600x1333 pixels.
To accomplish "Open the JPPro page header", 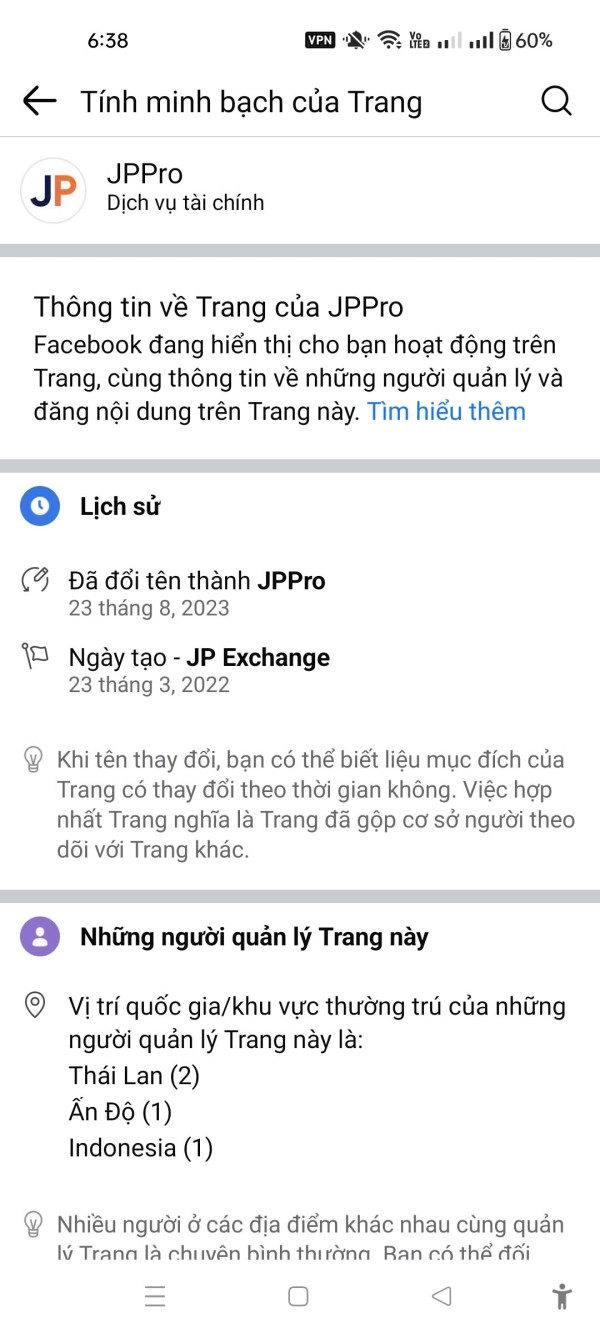I will (x=300, y=190).
